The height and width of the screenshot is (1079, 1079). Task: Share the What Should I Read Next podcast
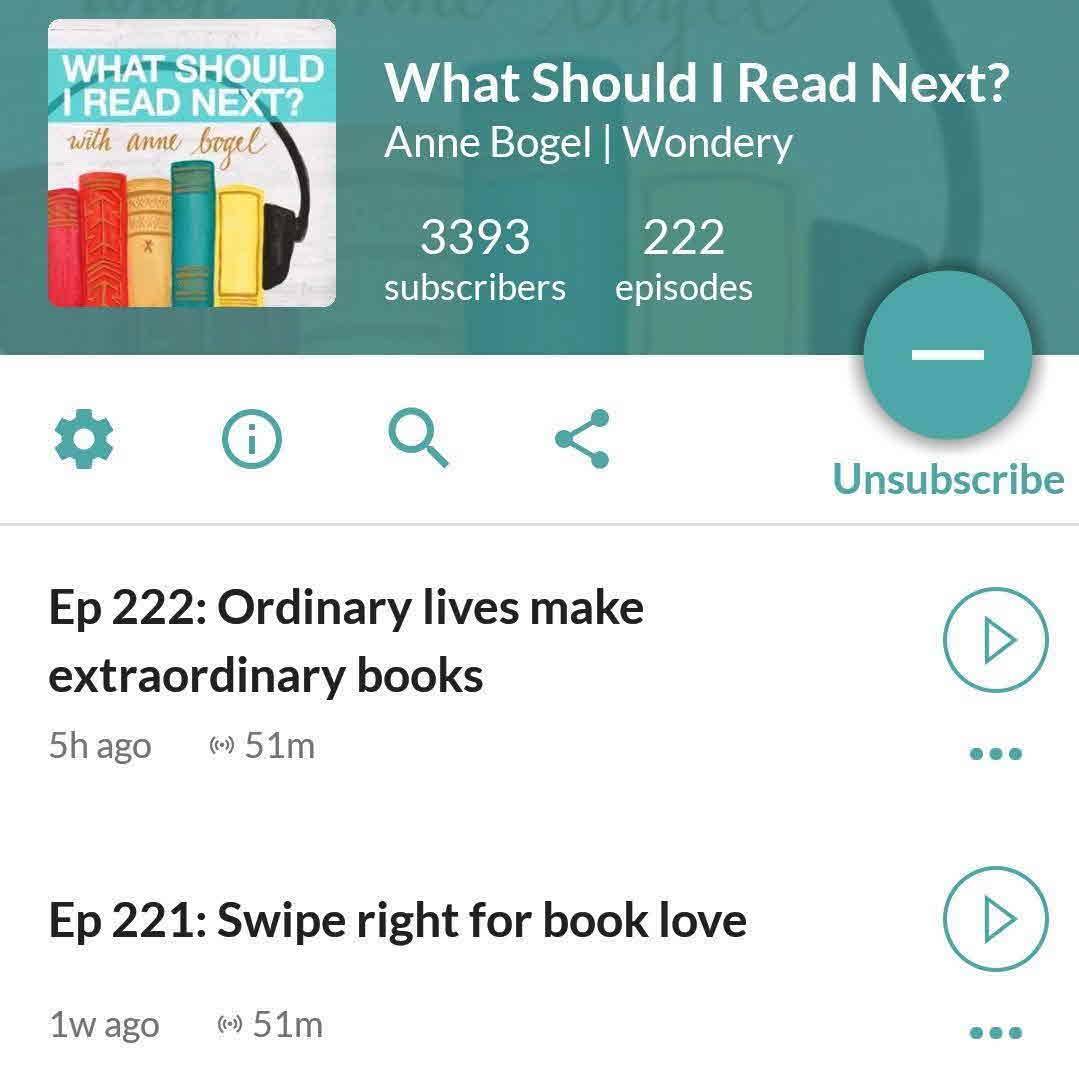pyautogui.click(x=583, y=439)
